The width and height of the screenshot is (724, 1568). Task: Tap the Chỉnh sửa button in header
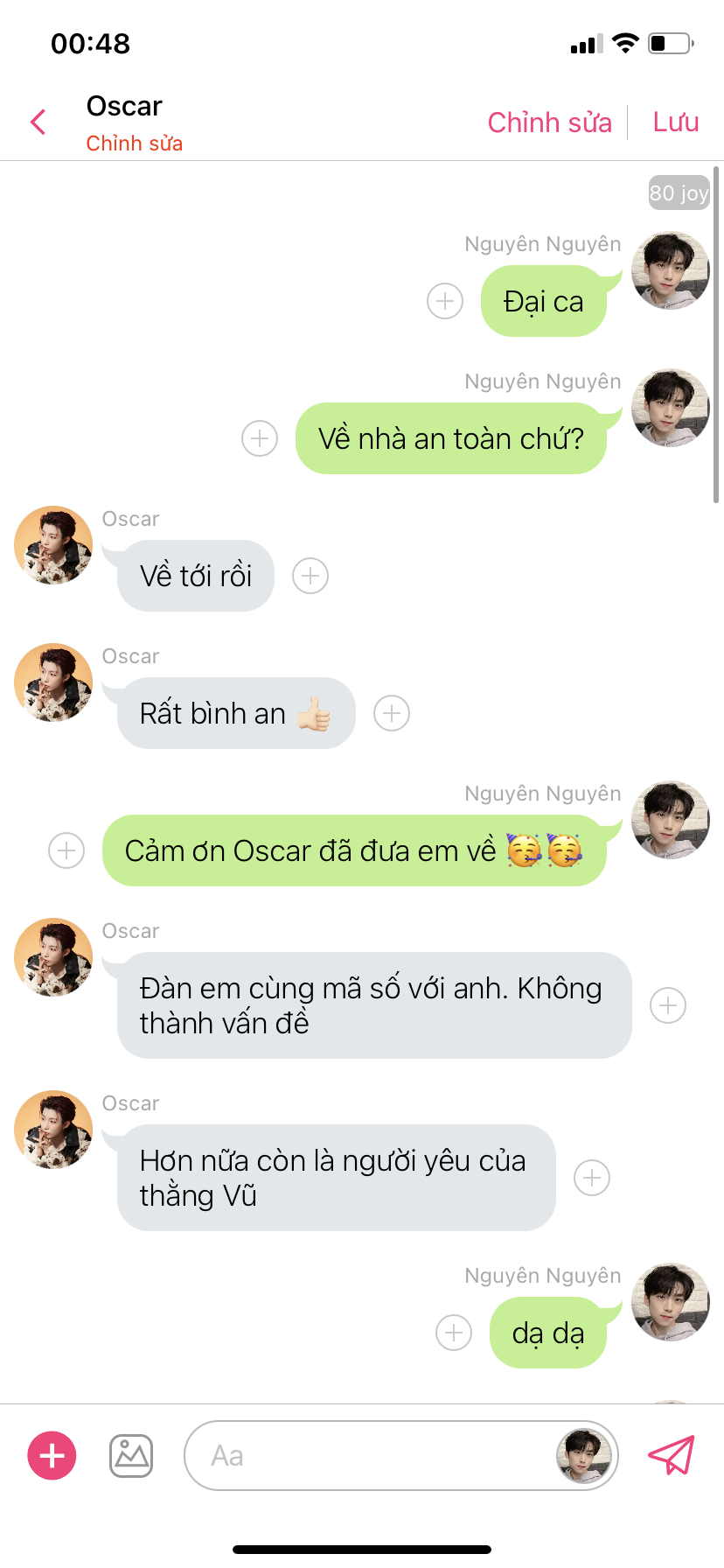549,122
